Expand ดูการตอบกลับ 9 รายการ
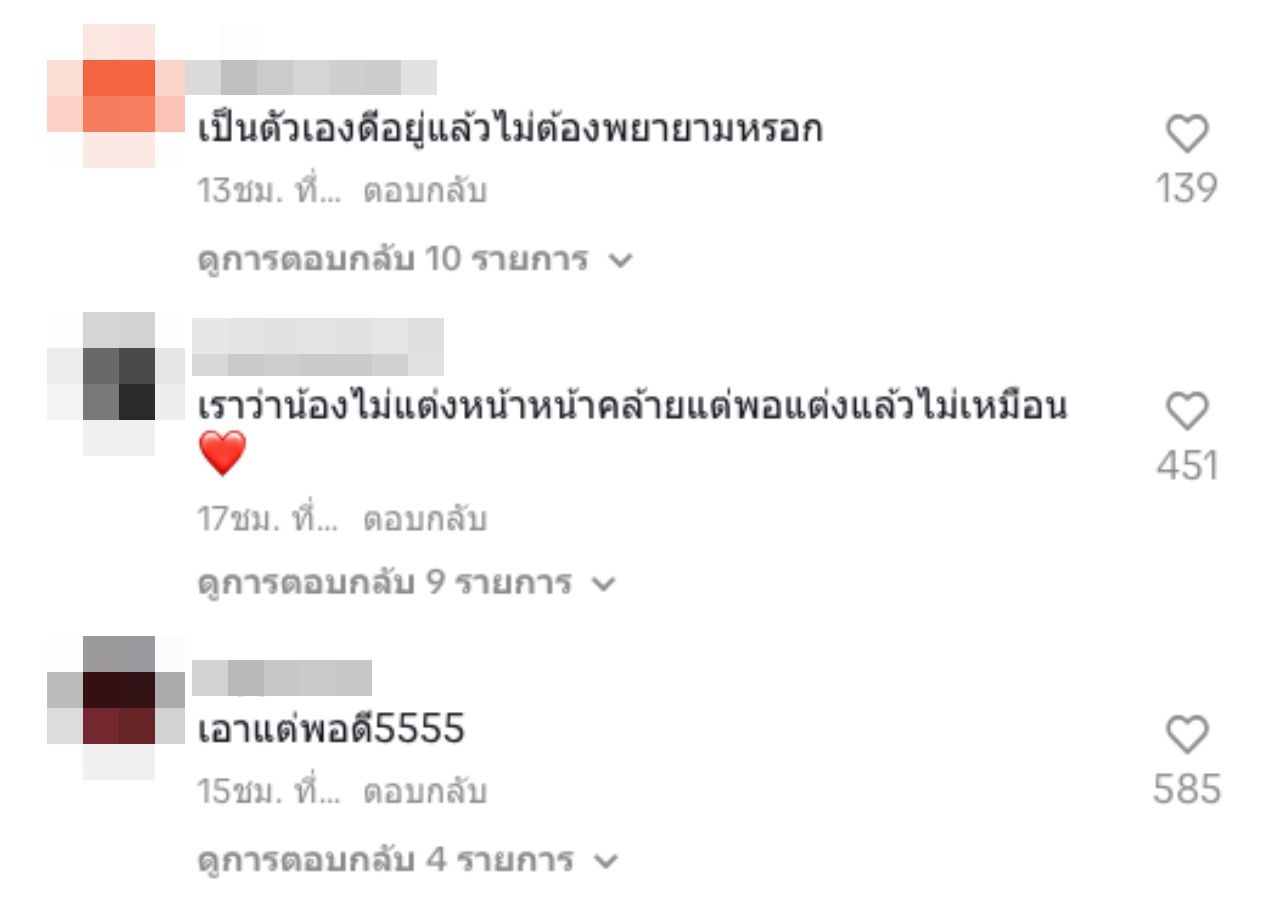Image resolution: width=1280 pixels, height=905 pixels. coord(407,582)
